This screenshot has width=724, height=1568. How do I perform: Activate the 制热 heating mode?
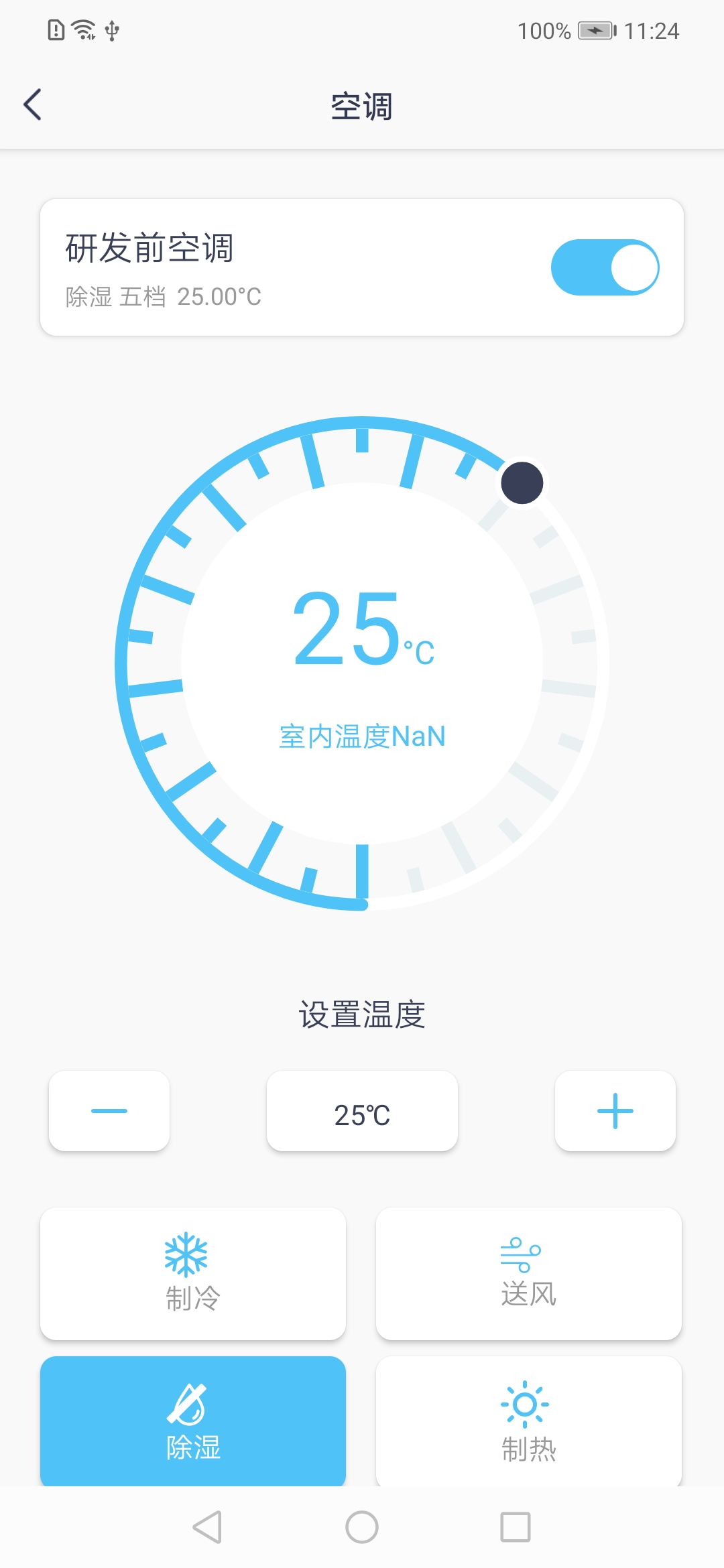[x=529, y=1421]
